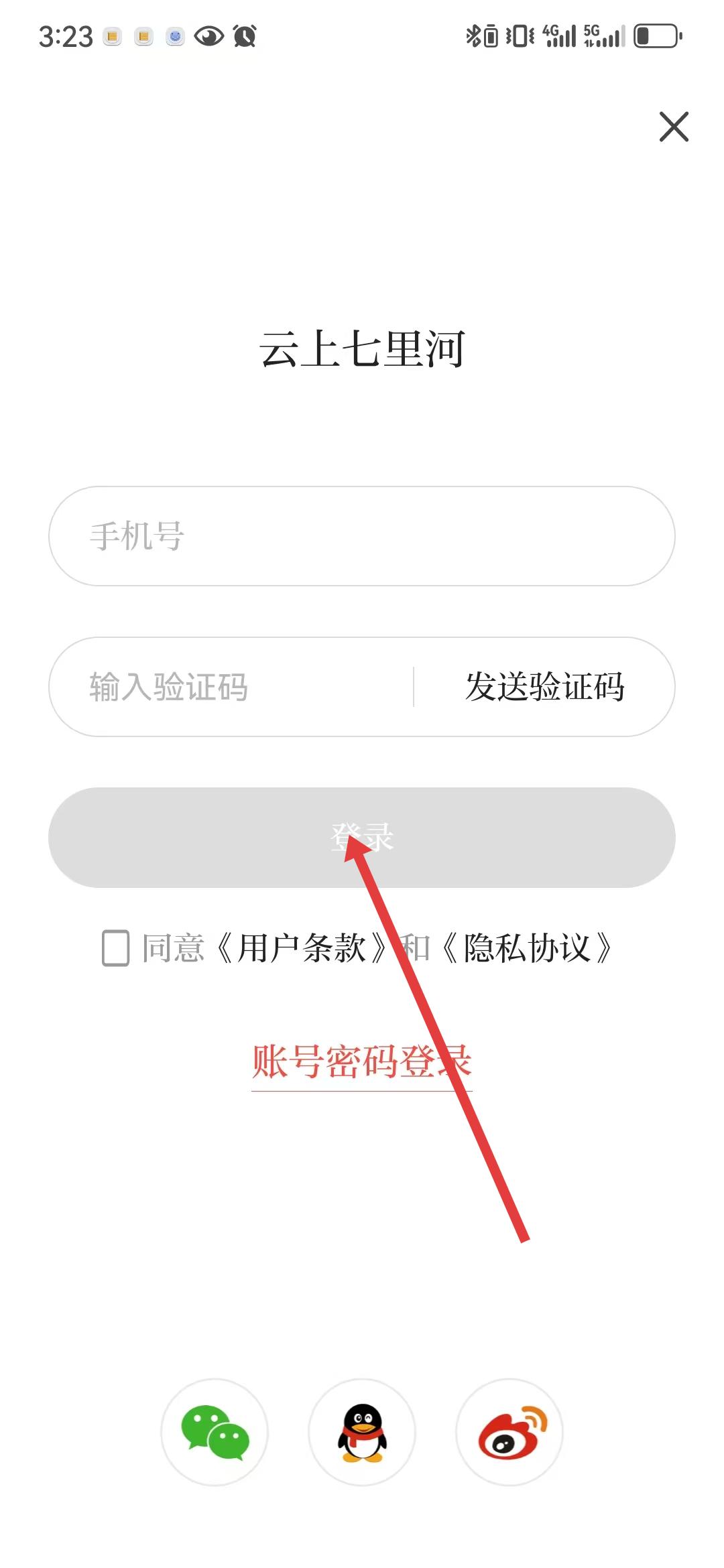This screenshot has height=1568, width=724.
Task: Open the 《用户条款》 link
Action: [x=302, y=948]
